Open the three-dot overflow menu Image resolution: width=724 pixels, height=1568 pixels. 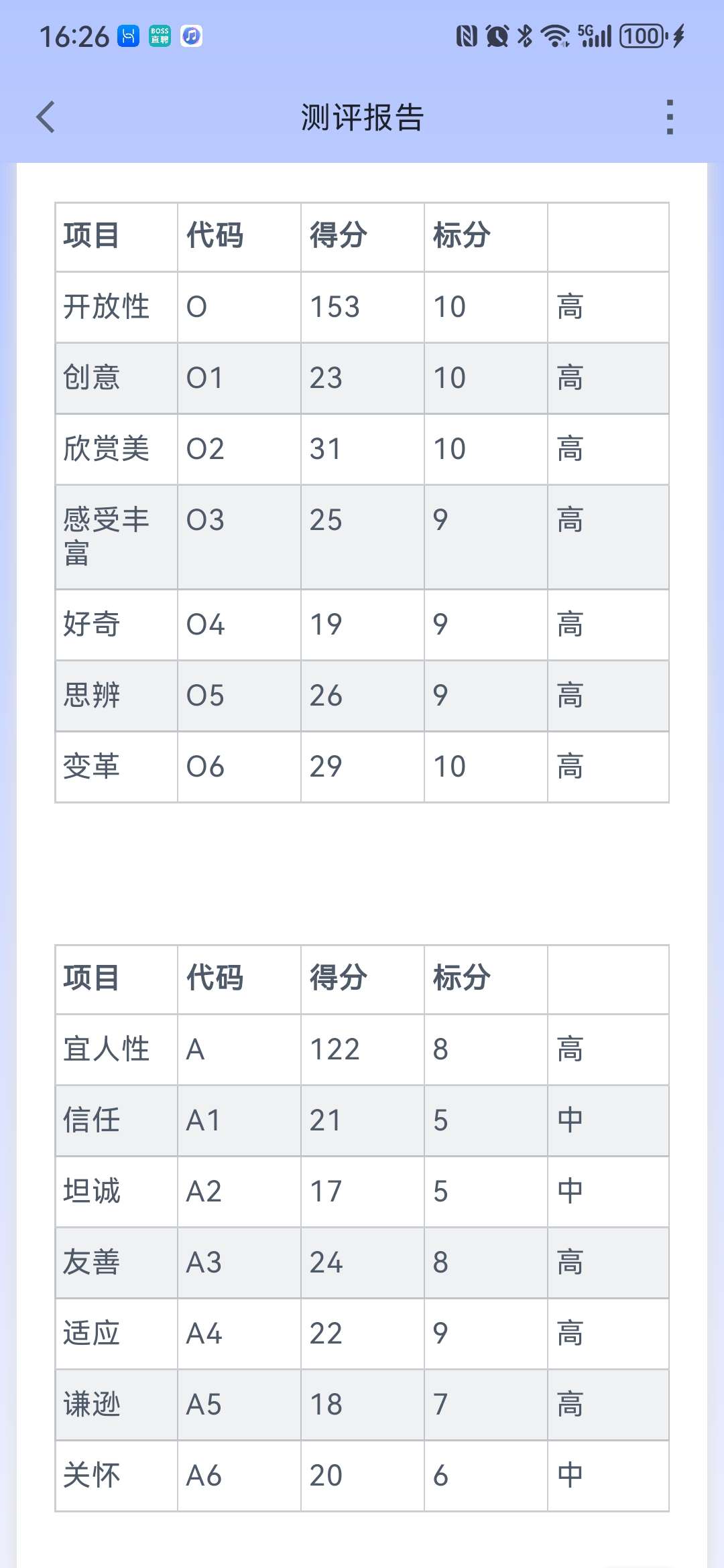[669, 117]
